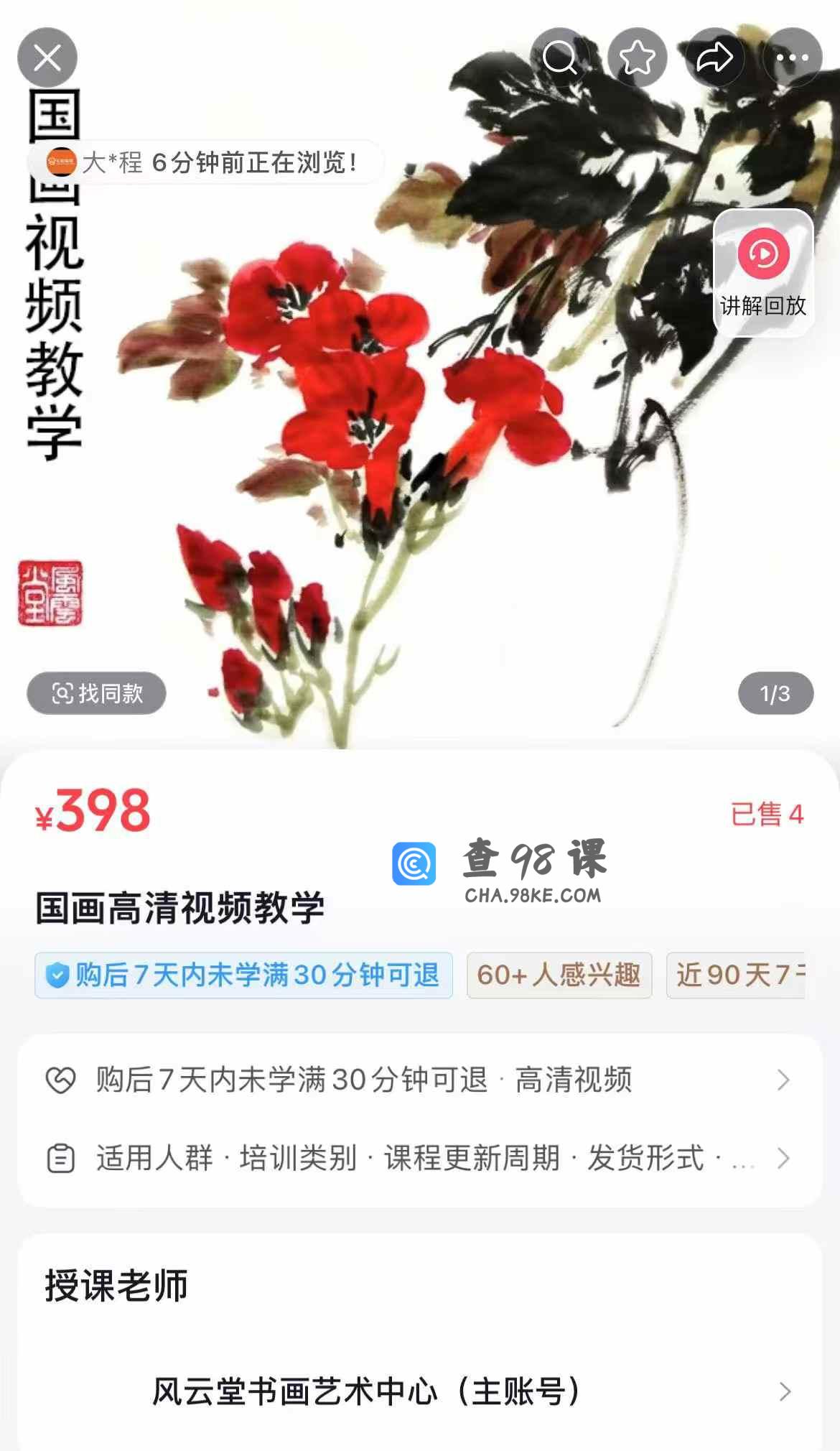Tap the 60+人感兴趣 chip
This screenshot has width=840, height=1451.
pos(559,975)
